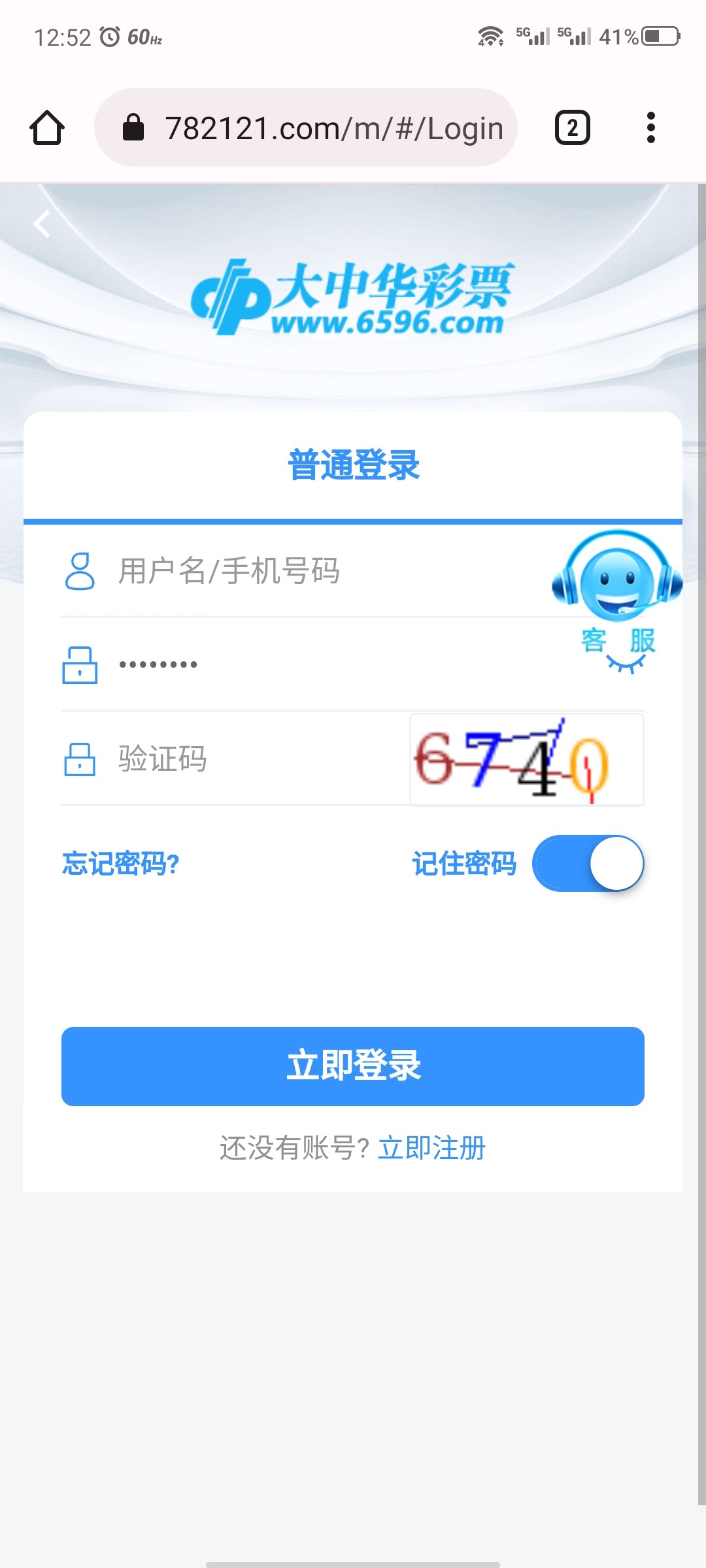Toggle the 记住密码 remember password switch
The image size is (706, 1568).
pos(588,864)
